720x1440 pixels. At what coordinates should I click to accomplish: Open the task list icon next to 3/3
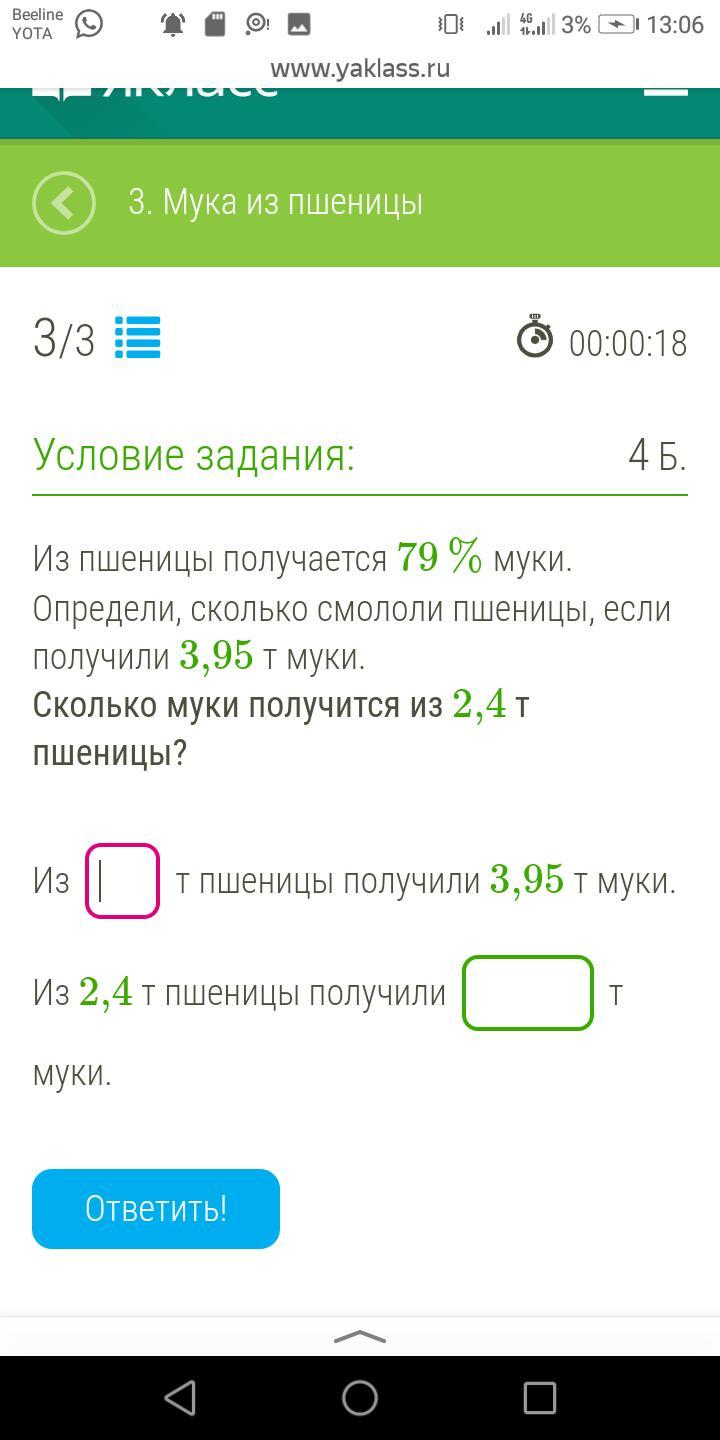(138, 338)
